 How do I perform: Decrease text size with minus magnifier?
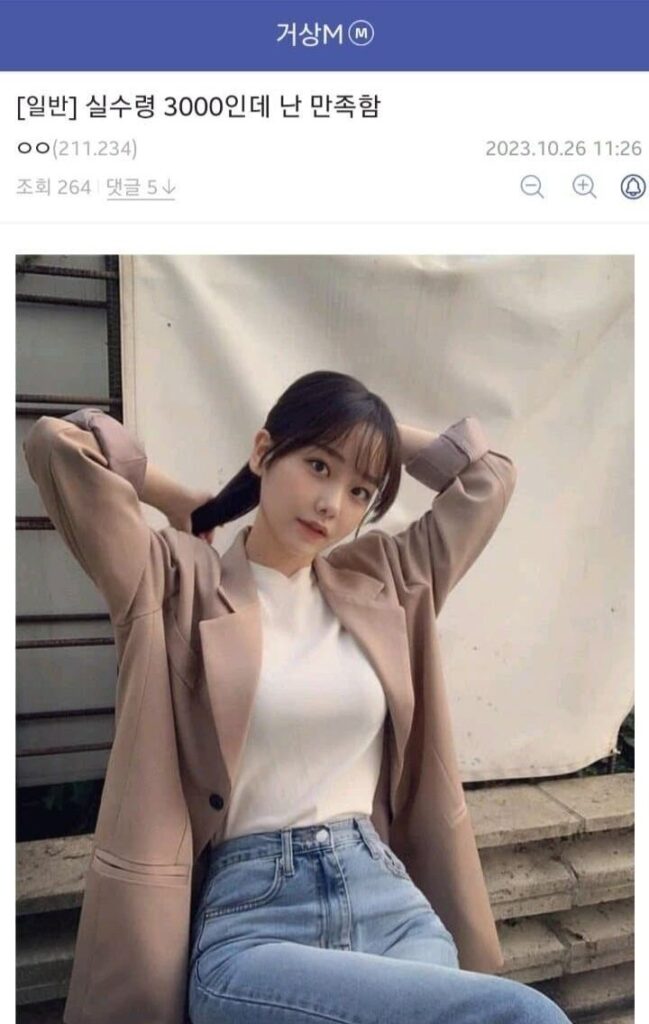(x=532, y=187)
